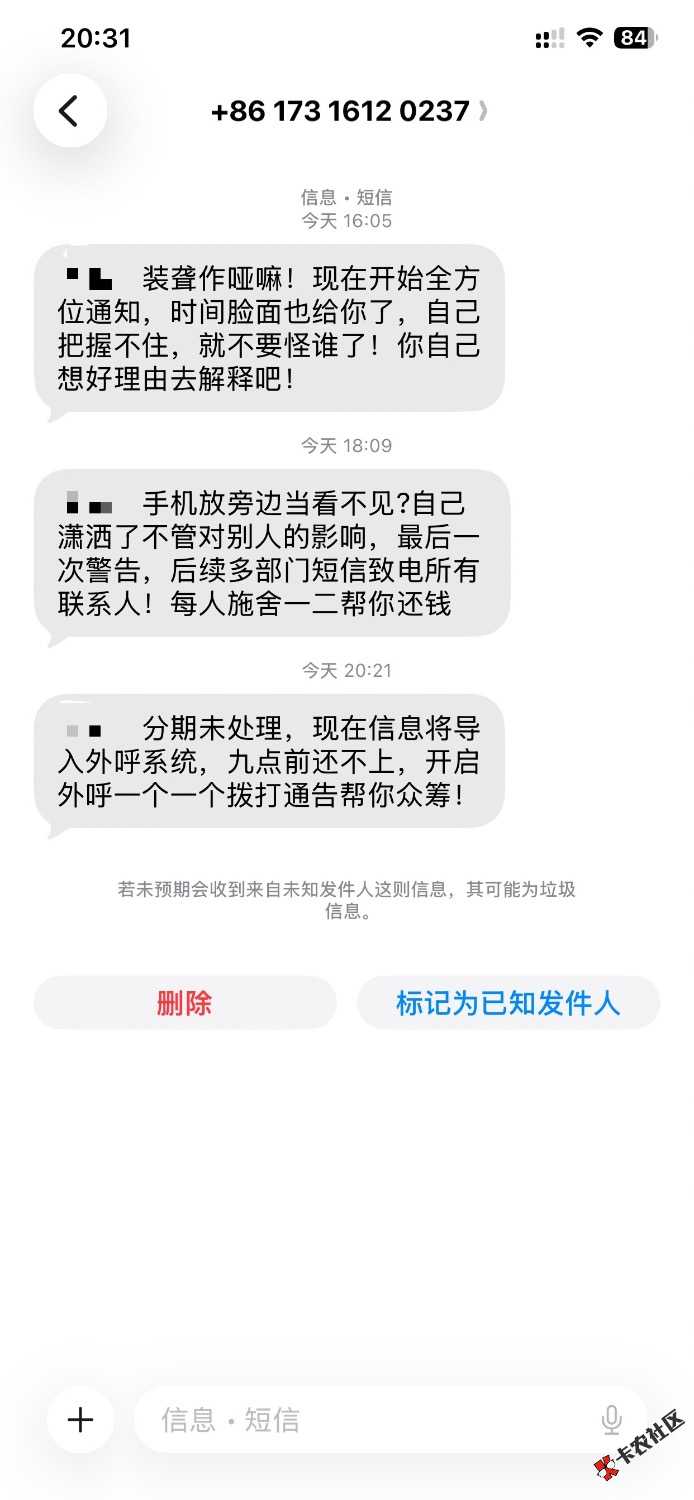Focus the 信息・短信 text field
The height and width of the screenshot is (1500, 694).
[x=360, y=1419]
